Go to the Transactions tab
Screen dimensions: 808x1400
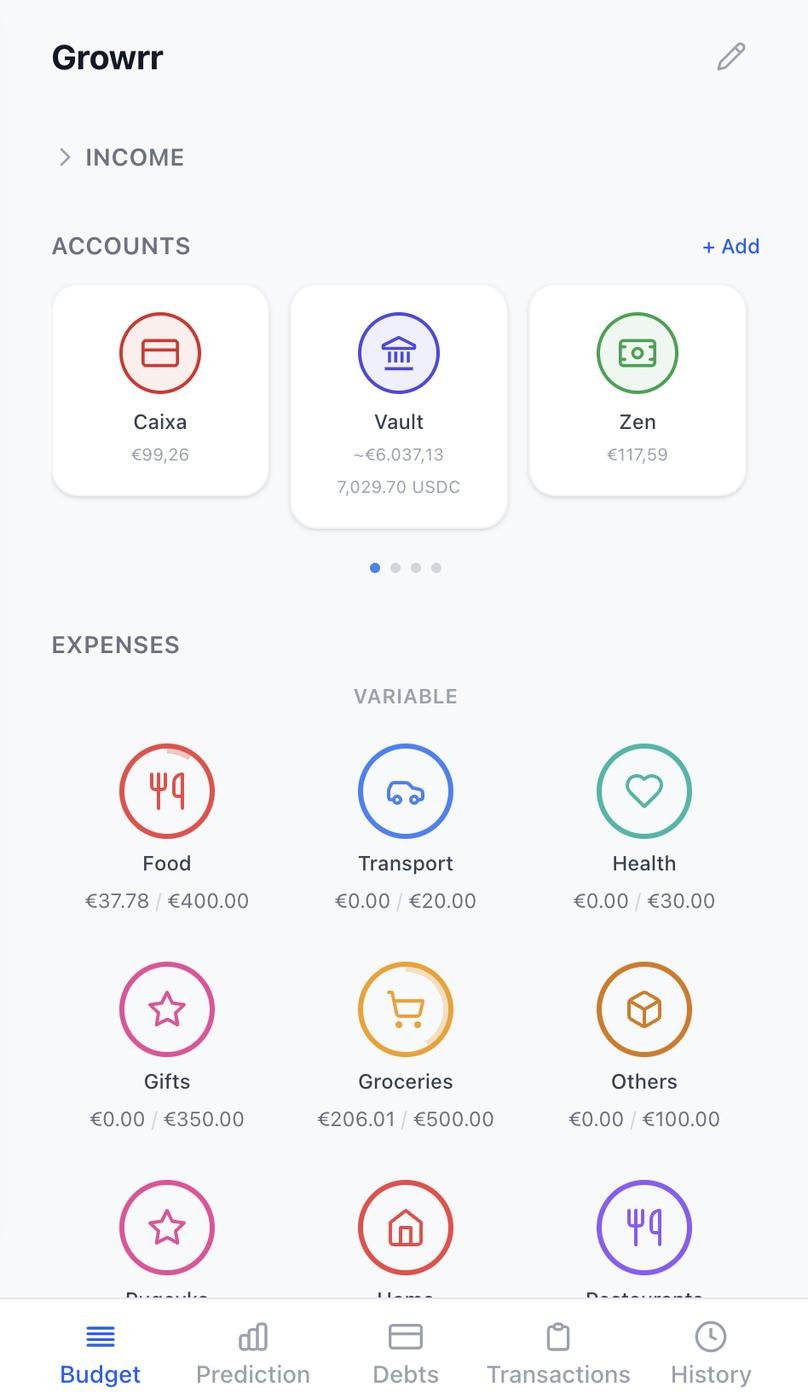558,1353
